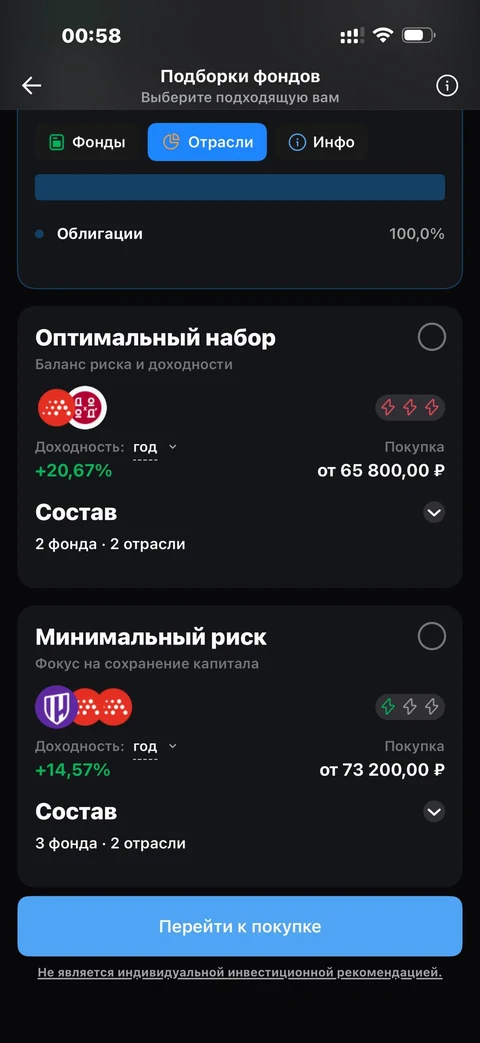480x1043 pixels.
Task: Open the info icon in header
Action: [447, 86]
